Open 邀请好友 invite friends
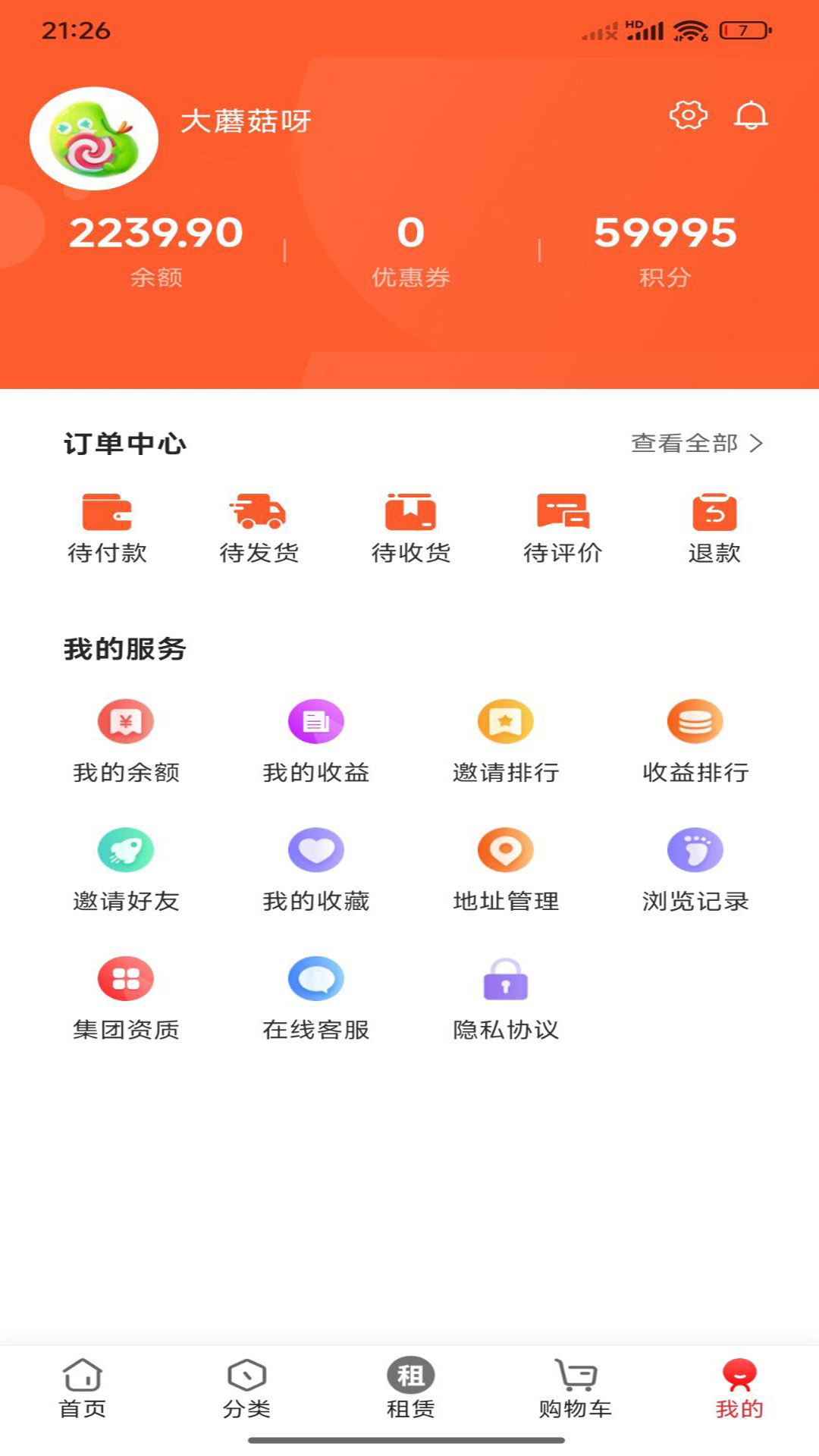Viewport: 819px width, 1456px height. coord(127,868)
